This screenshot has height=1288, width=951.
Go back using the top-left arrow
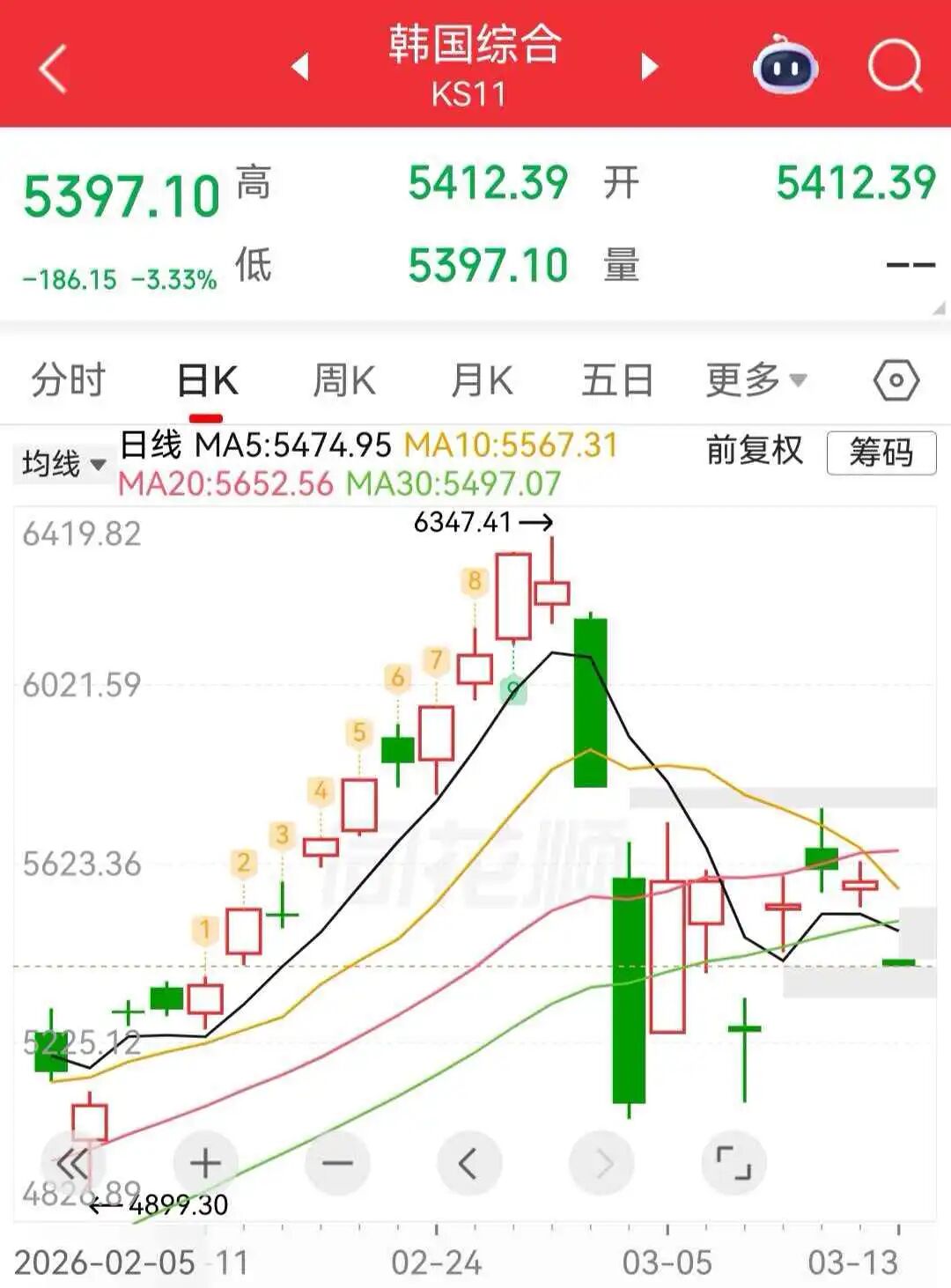click(x=53, y=69)
